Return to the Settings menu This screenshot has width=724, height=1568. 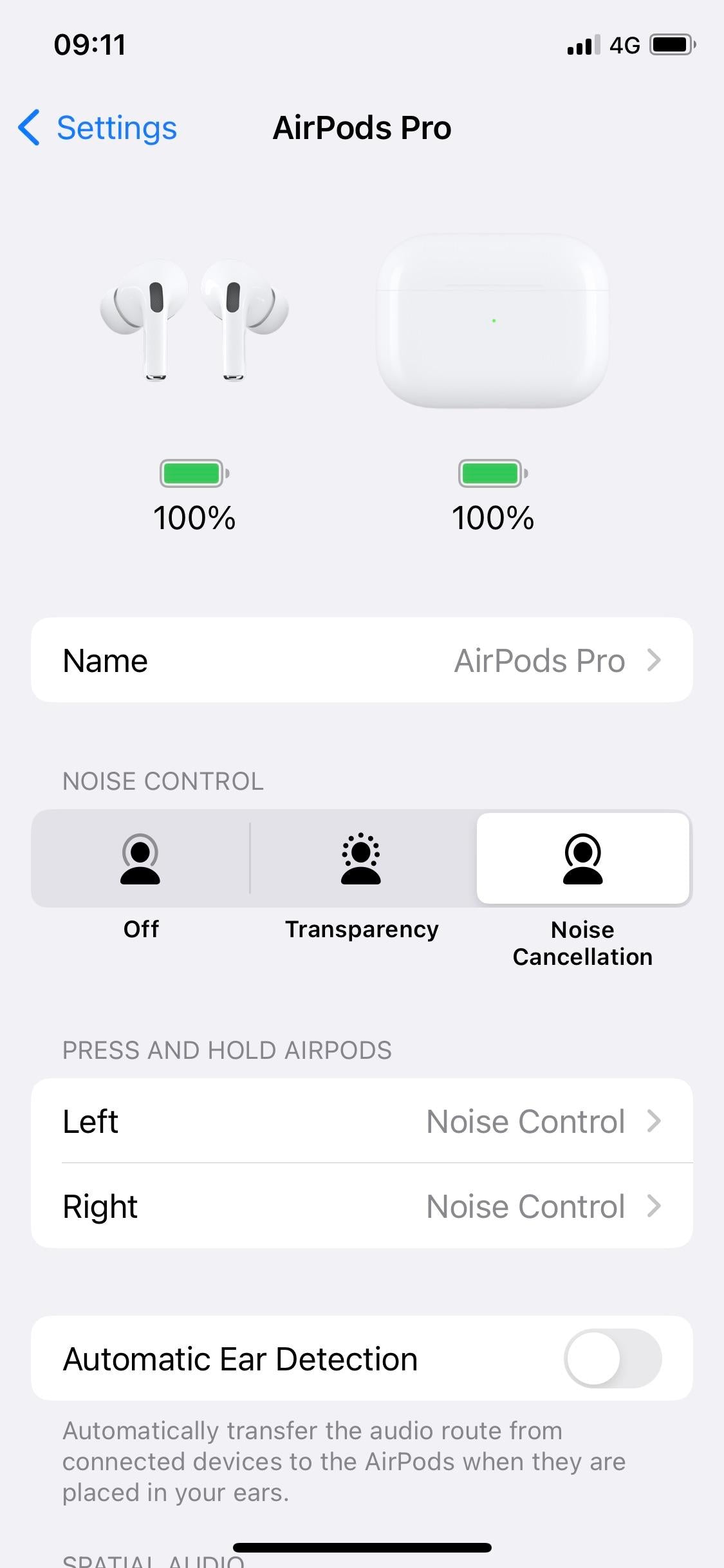pos(97,128)
